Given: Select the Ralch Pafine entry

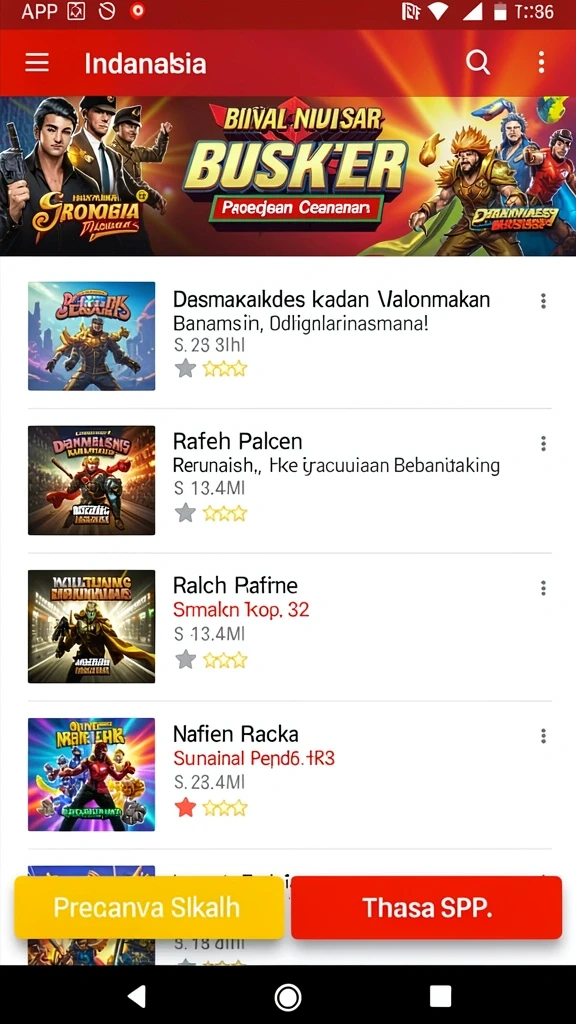Looking at the screenshot, I should (289, 626).
